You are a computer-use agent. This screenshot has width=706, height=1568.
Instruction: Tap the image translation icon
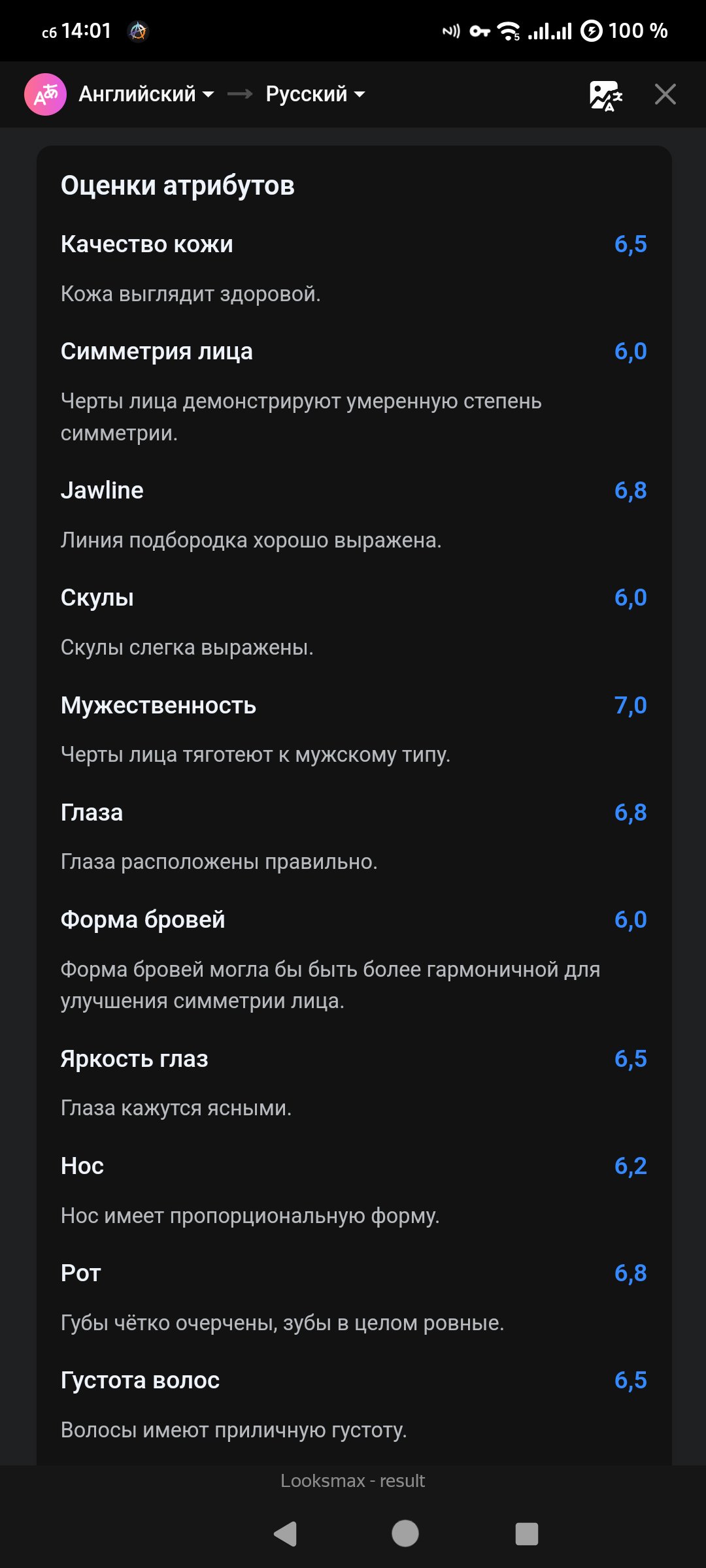[x=605, y=95]
